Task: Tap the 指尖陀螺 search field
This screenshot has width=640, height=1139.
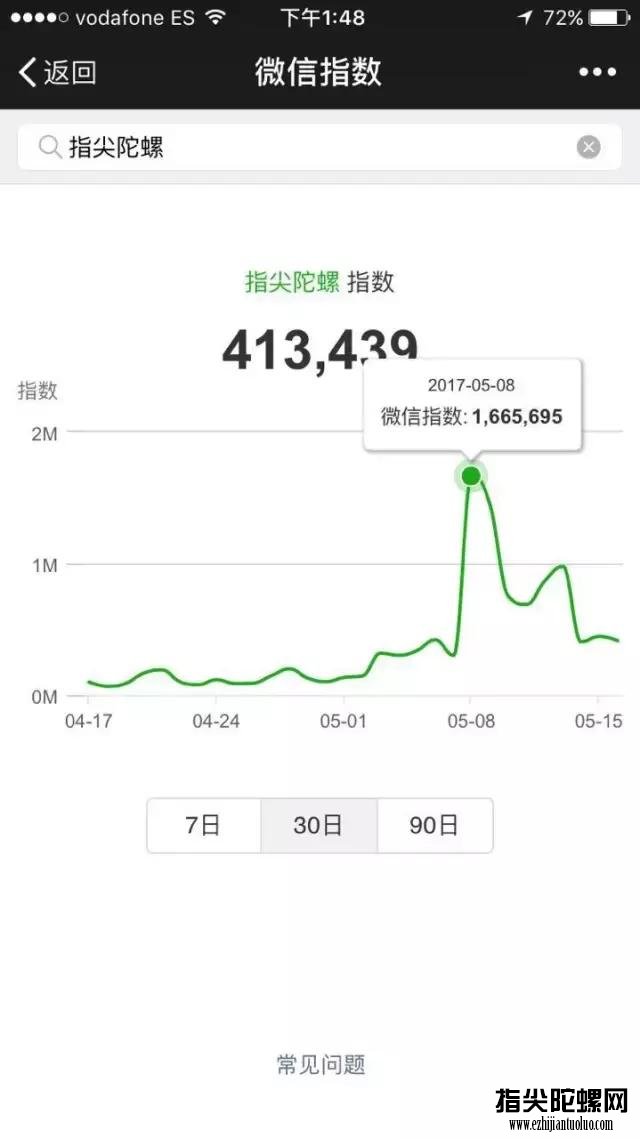Action: pyautogui.click(x=320, y=147)
